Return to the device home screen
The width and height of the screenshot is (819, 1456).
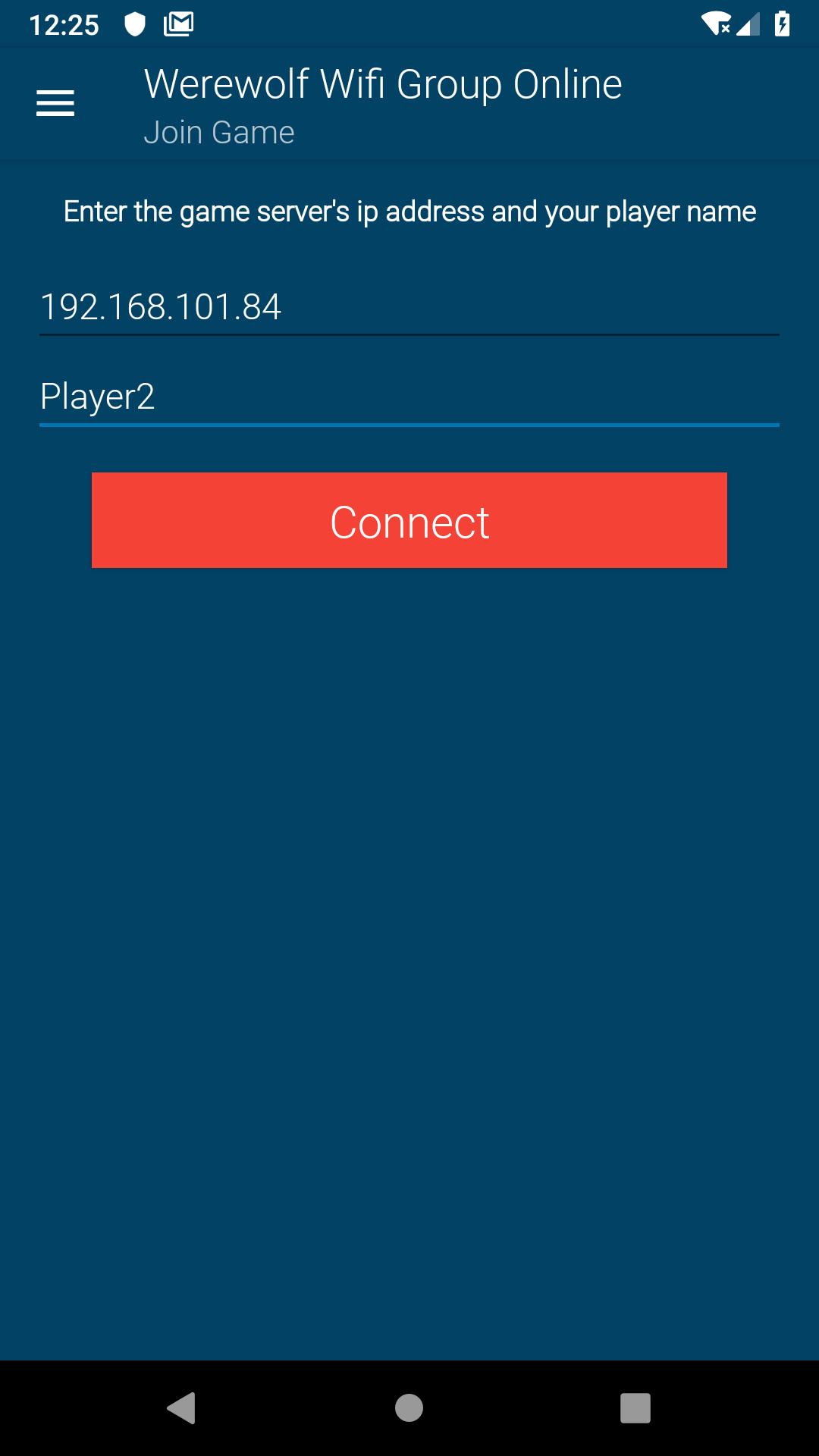point(409,1408)
